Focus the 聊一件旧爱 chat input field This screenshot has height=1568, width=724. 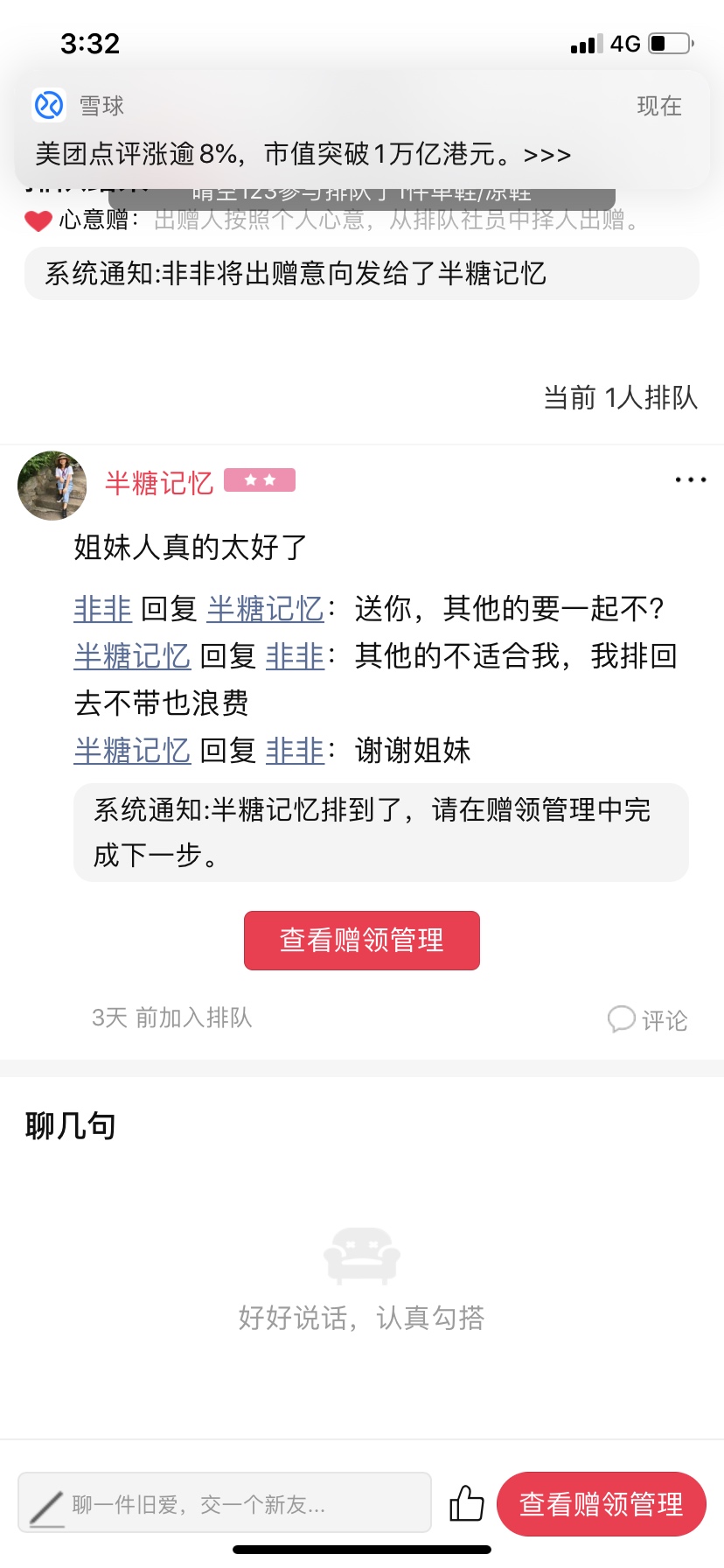coord(225,1504)
